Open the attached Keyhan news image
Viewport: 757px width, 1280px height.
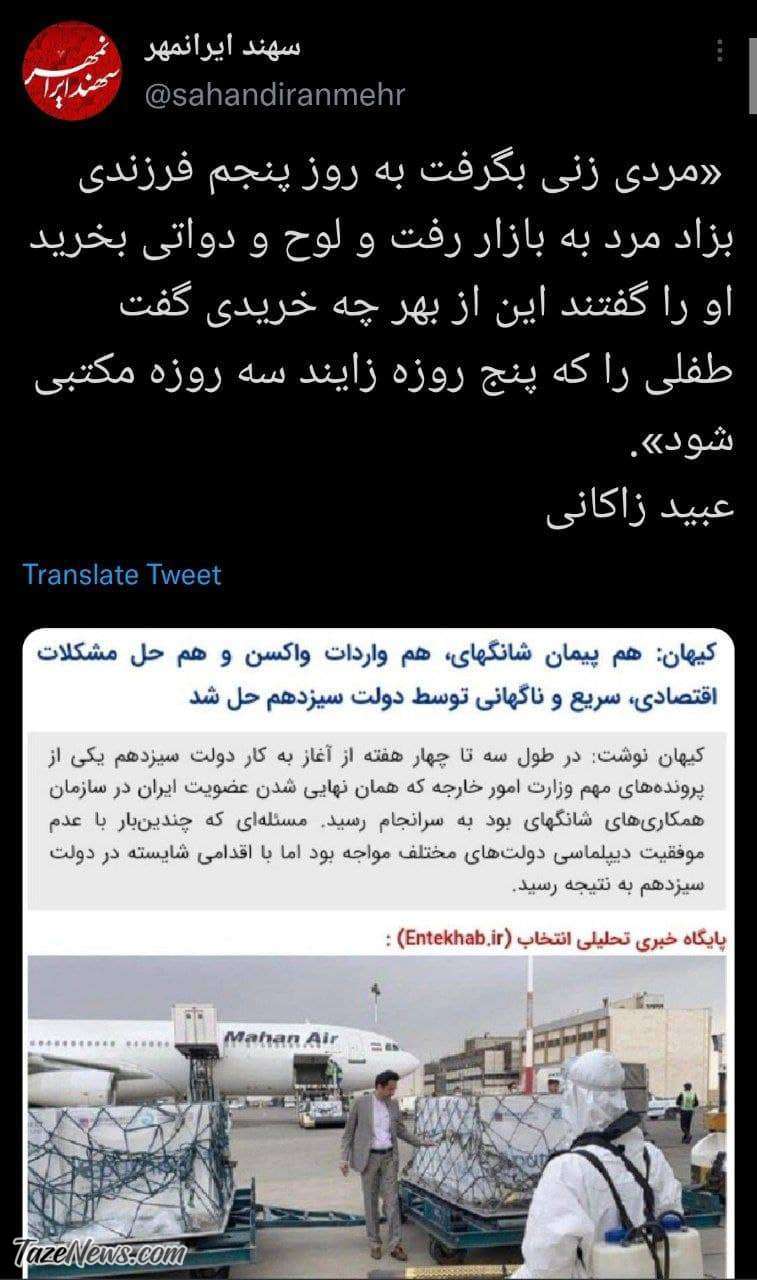point(378,950)
